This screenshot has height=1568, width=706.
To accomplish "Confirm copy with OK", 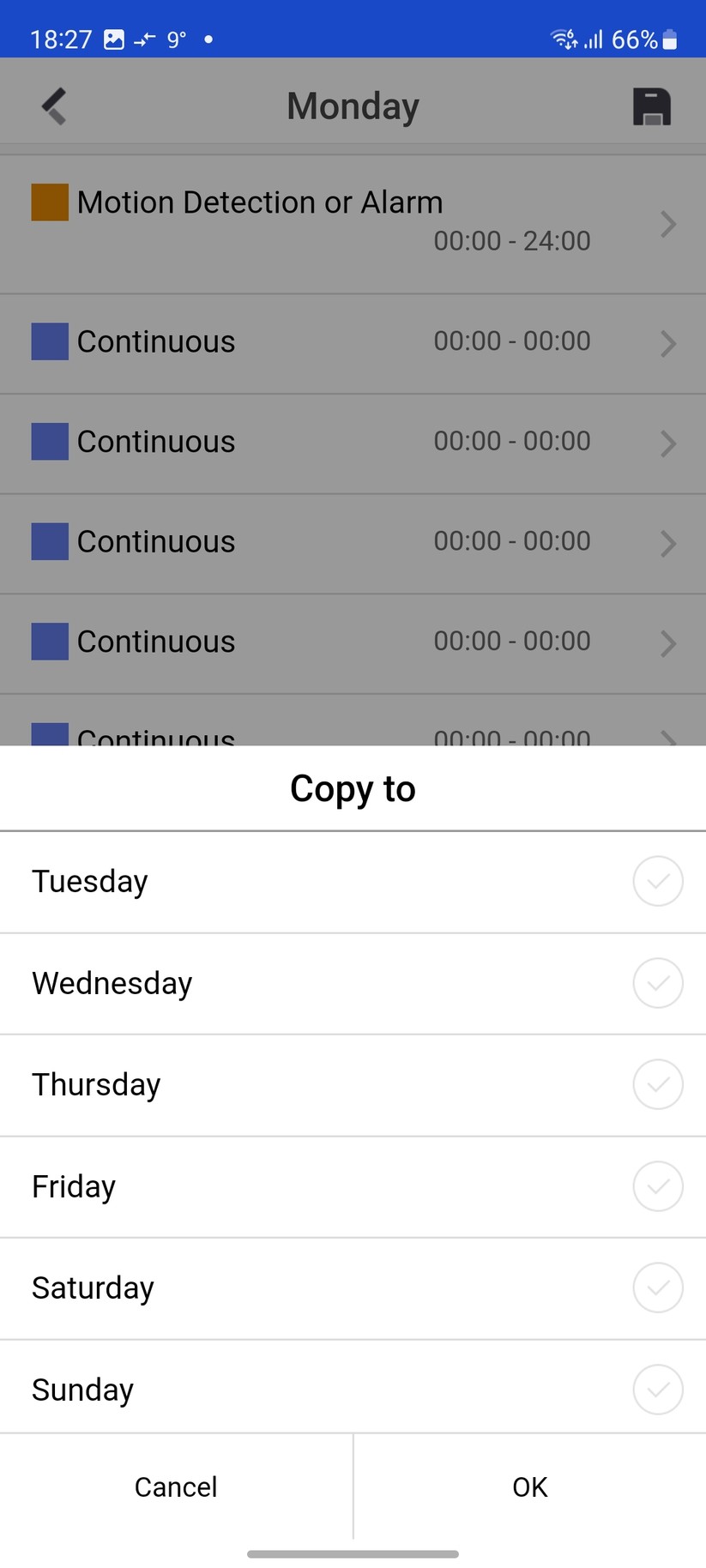I will (529, 1487).
